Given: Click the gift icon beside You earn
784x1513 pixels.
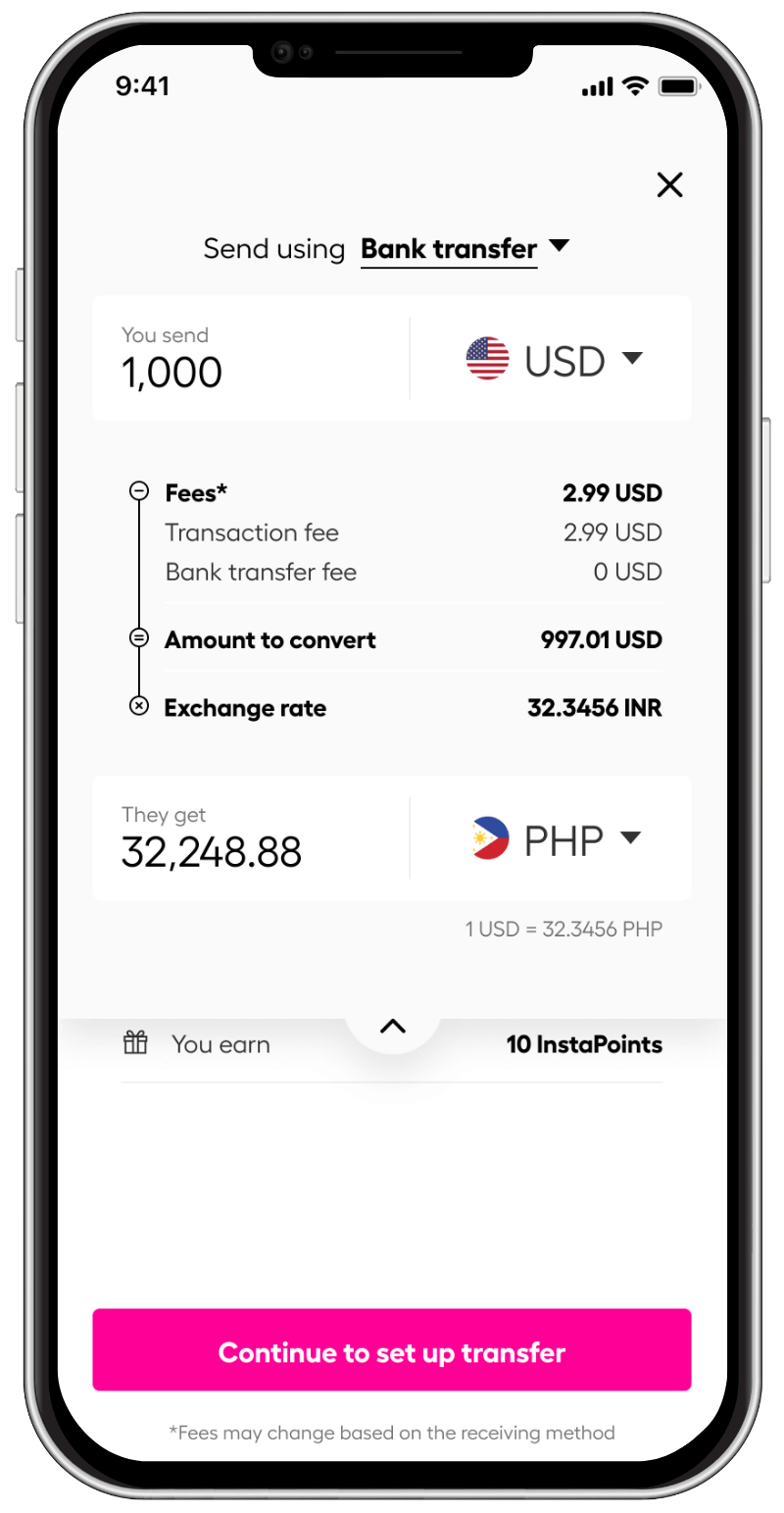Looking at the screenshot, I should coord(135,1043).
